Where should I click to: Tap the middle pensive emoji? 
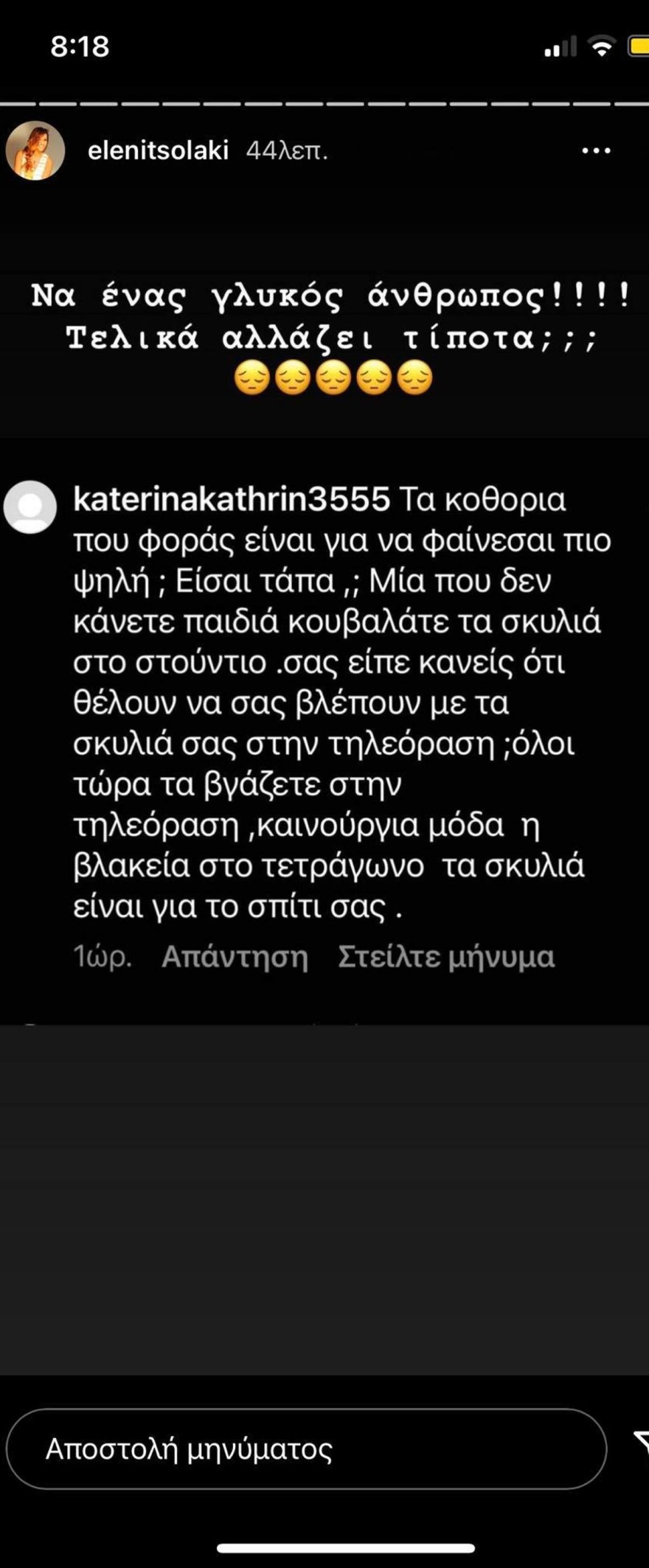[x=333, y=379]
